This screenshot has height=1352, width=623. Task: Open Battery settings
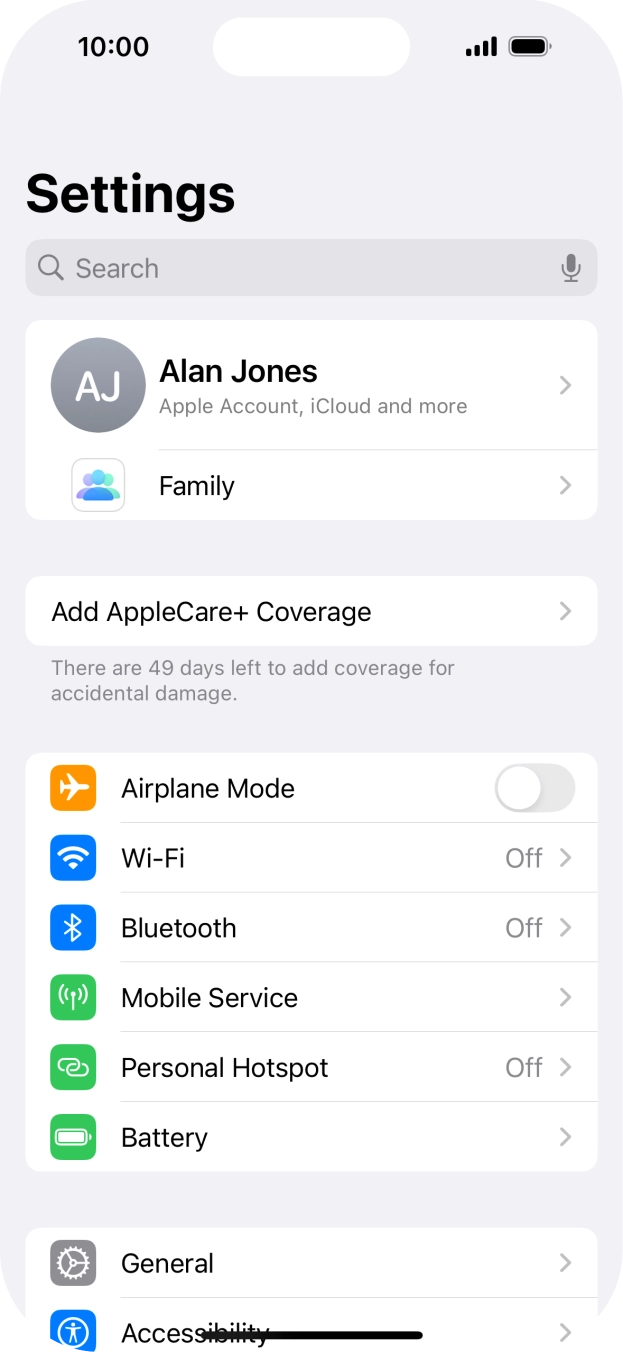(x=311, y=1138)
